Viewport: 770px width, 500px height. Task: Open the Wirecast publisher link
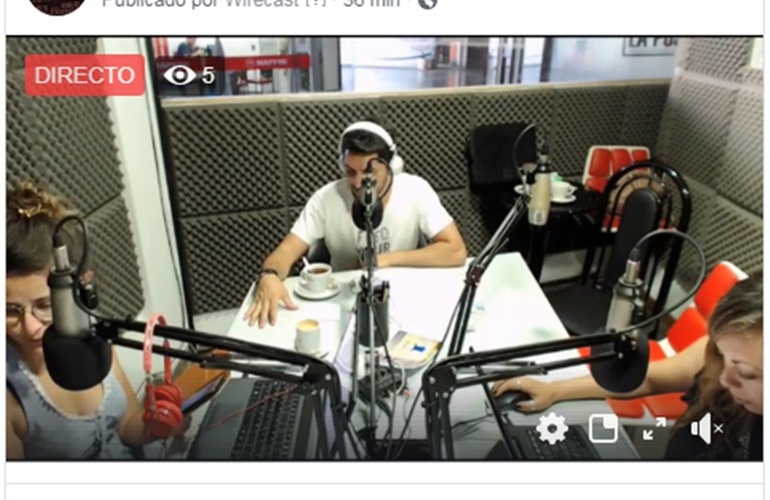pyautogui.click(x=260, y=3)
